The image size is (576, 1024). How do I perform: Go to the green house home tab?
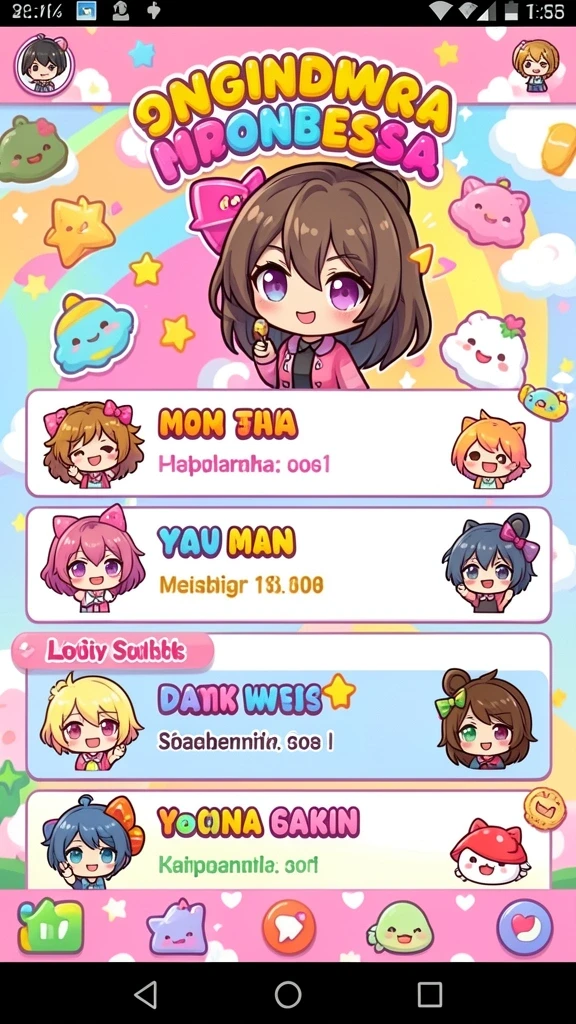point(51,925)
